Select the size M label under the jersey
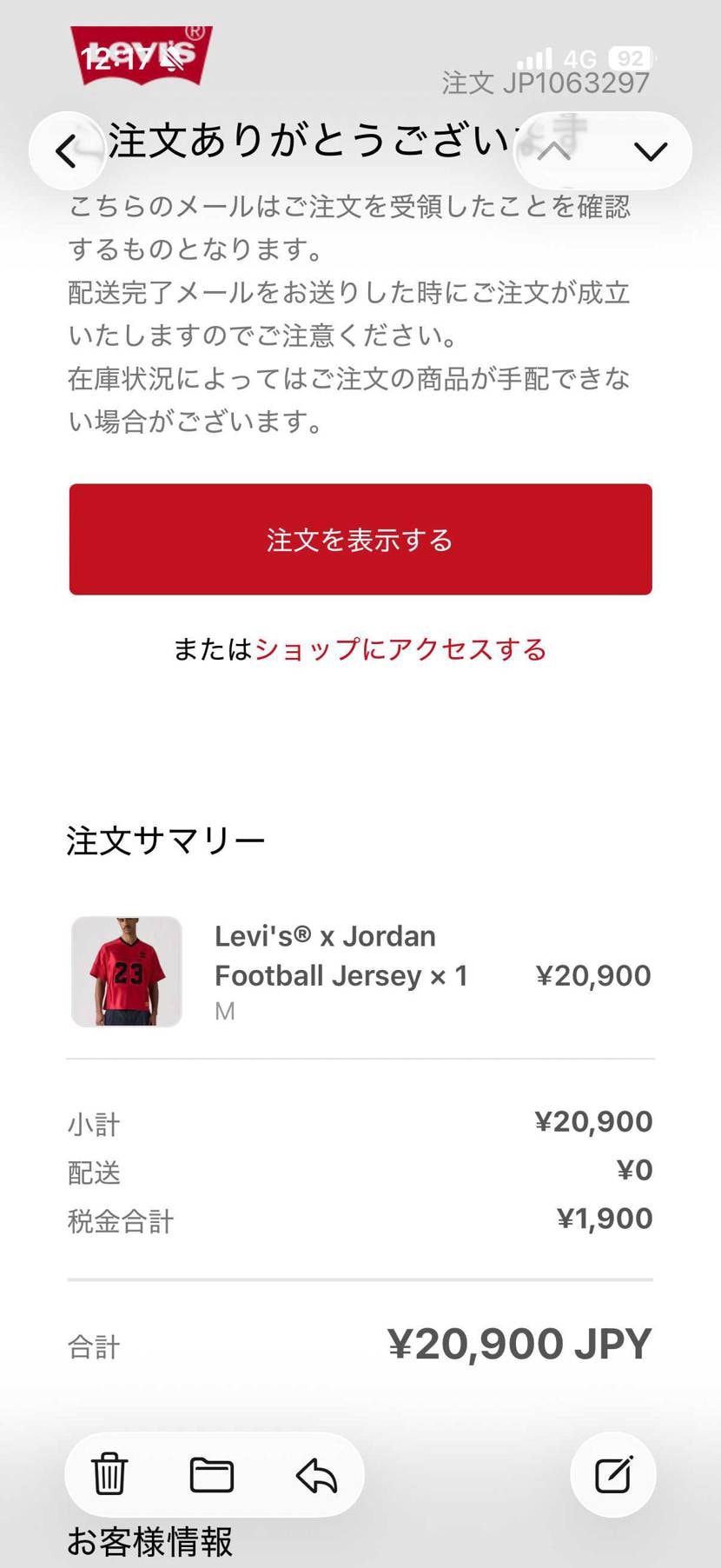This screenshot has width=721, height=1568. coord(224,1010)
